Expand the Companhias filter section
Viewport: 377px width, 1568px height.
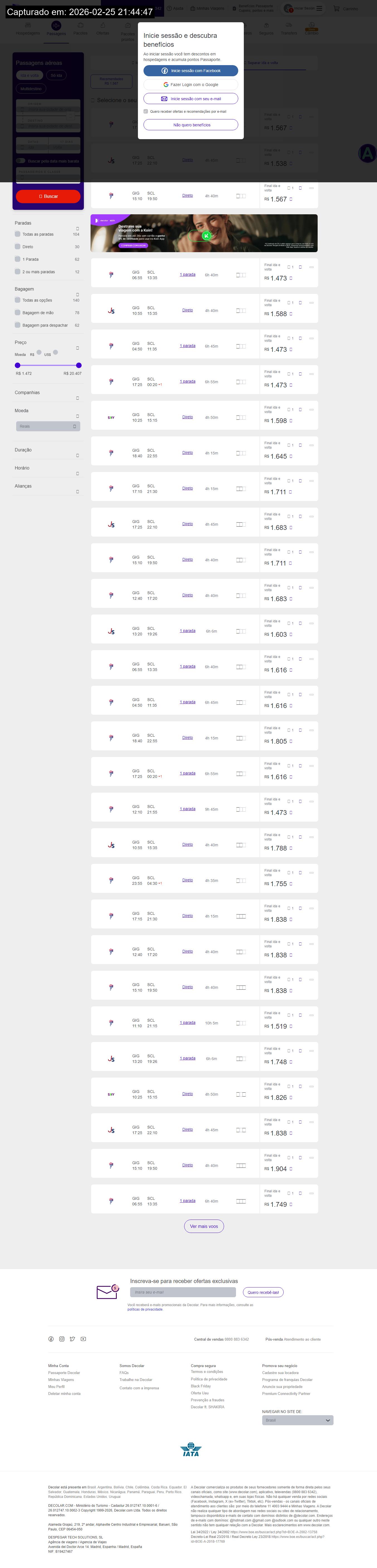click(x=47, y=393)
